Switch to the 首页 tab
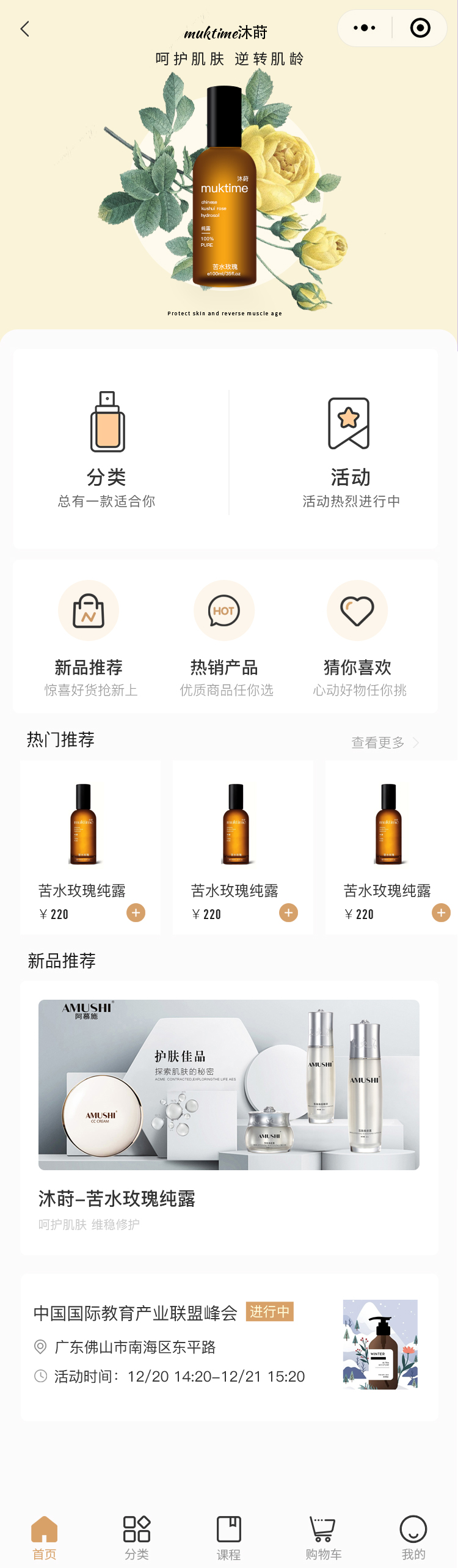 click(45, 1537)
